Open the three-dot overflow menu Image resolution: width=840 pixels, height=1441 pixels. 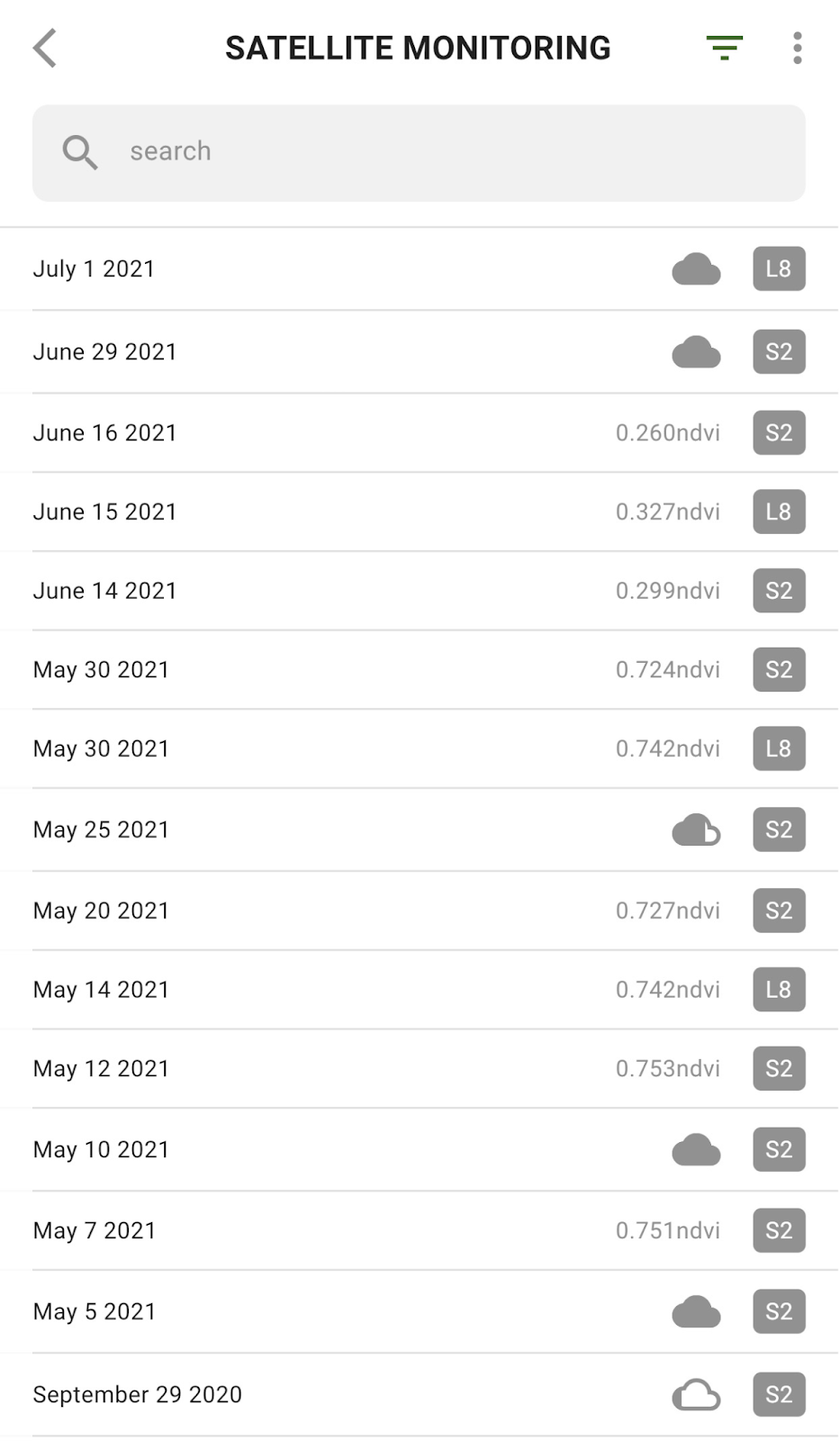pyautogui.click(x=797, y=48)
